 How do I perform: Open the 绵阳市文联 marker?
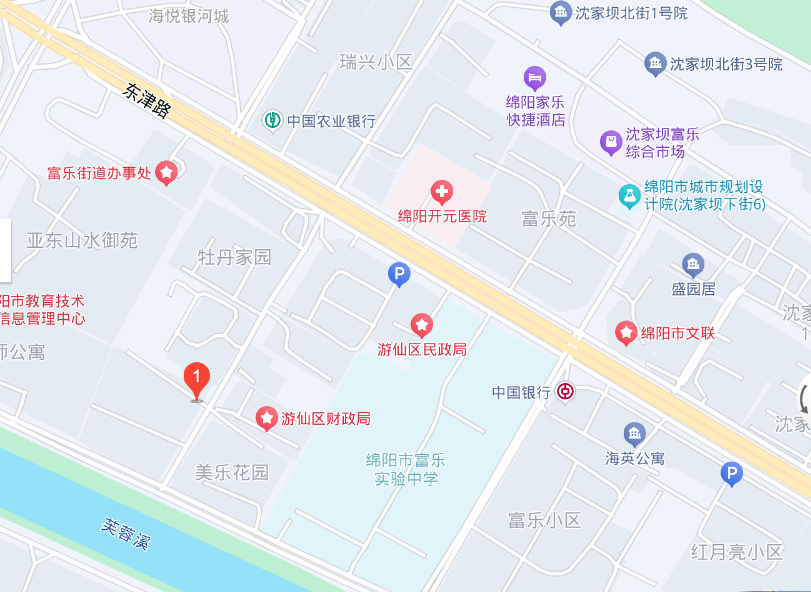click(x=626, y=332)
